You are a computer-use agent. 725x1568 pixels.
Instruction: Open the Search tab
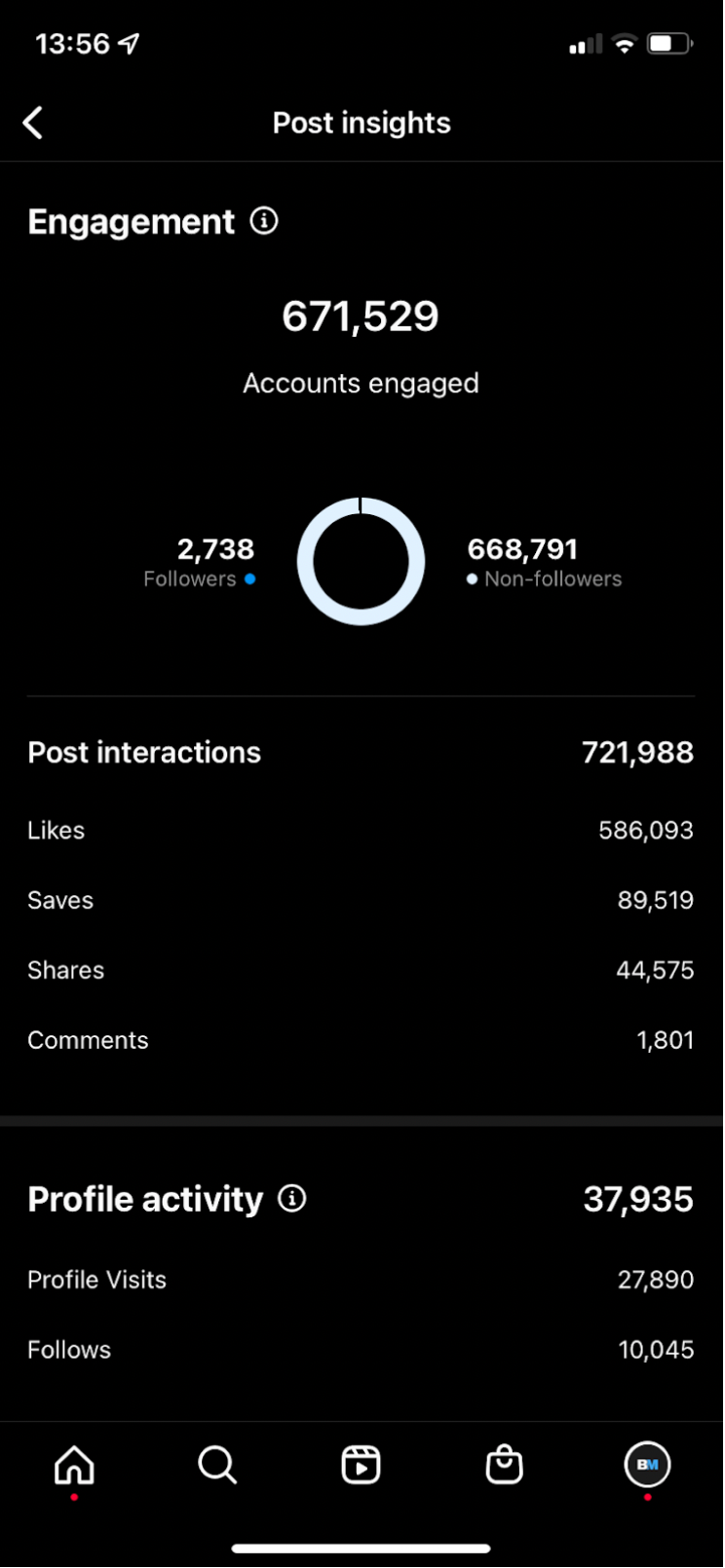[x=217, y=1464]
